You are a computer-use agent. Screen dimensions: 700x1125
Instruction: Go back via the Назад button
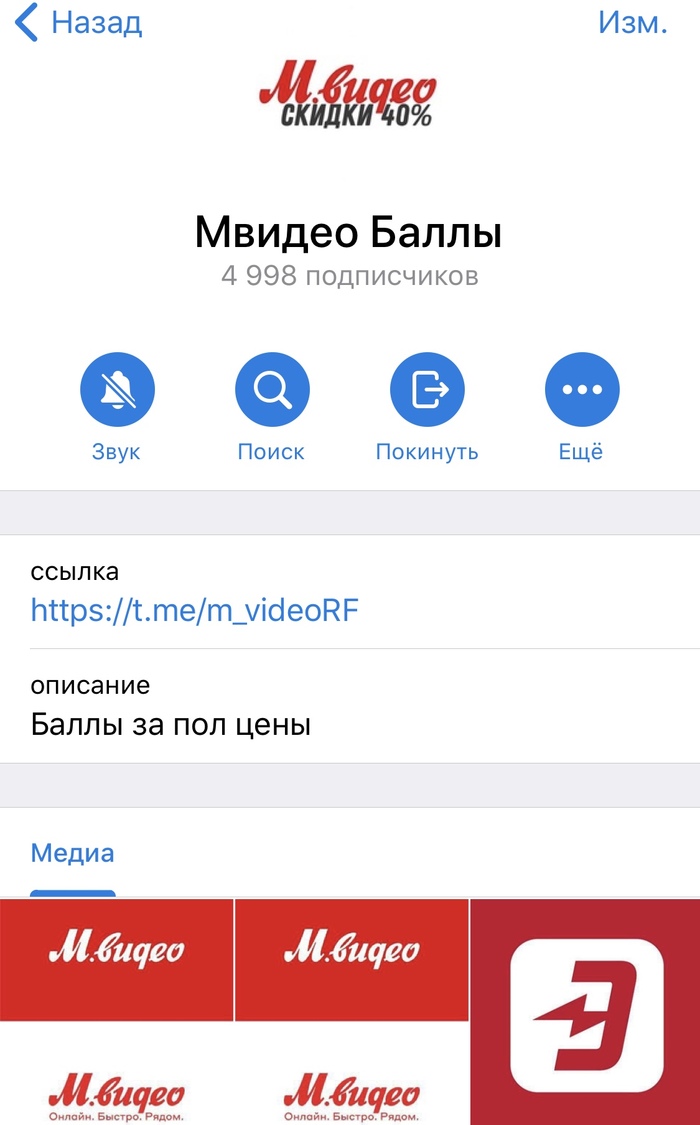(80, 22)
